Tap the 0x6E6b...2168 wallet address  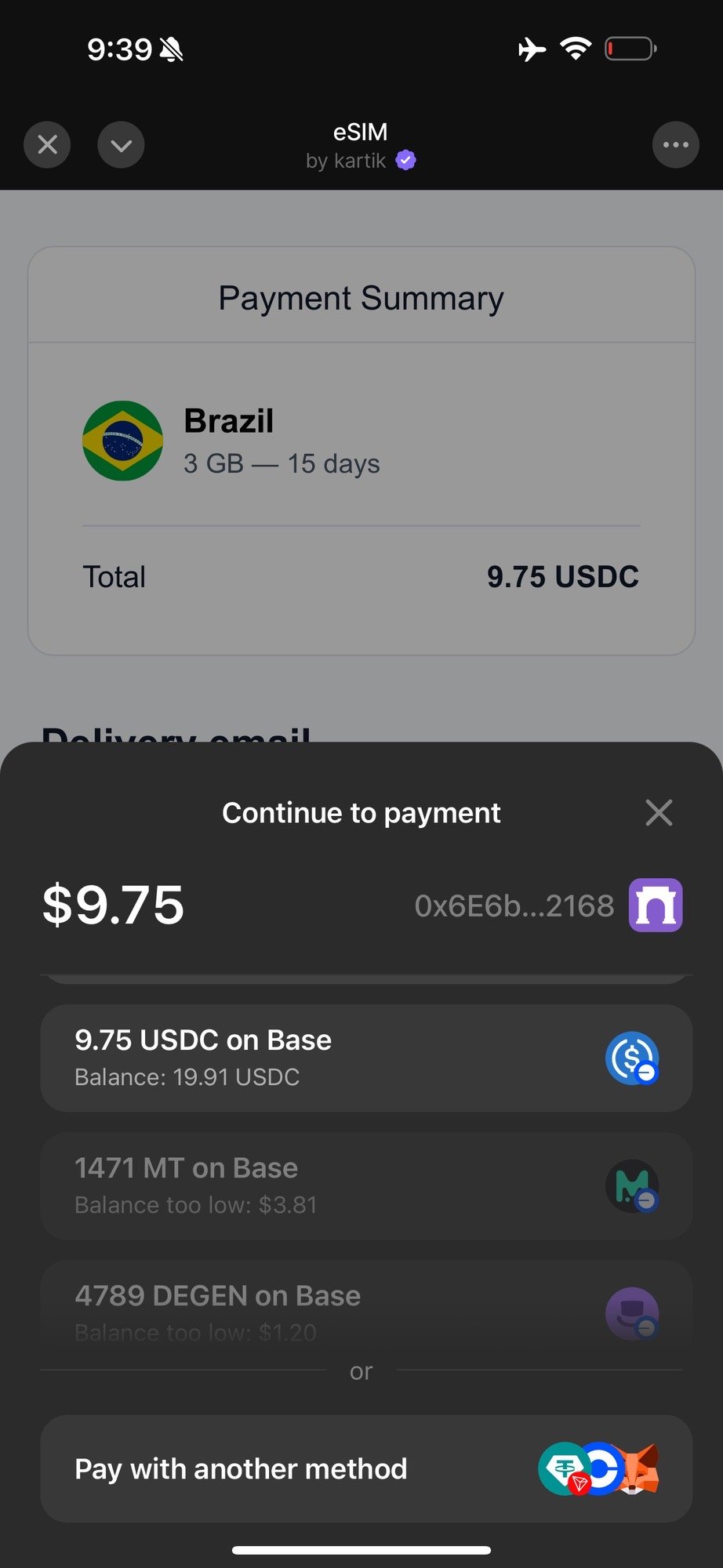(x=514, y=906)
